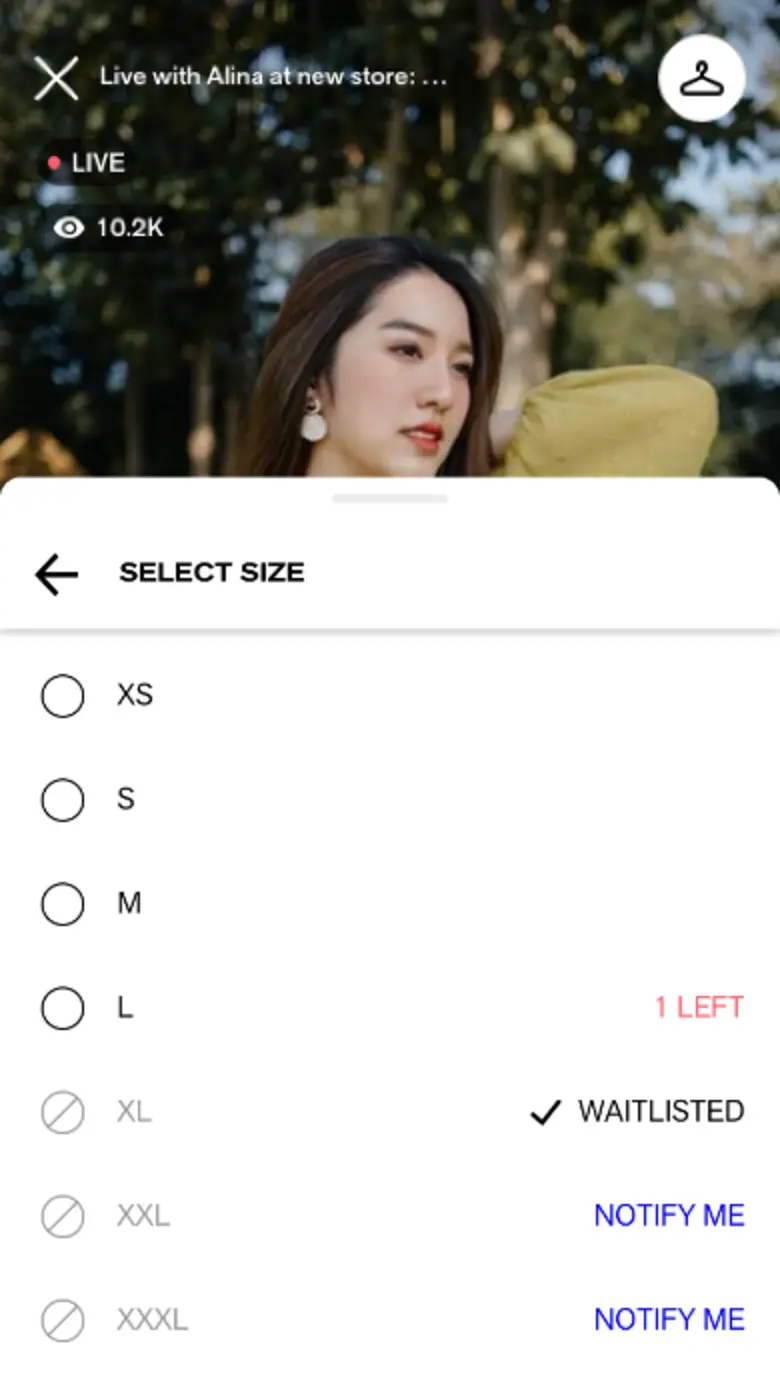Choose size S
780x1388 pixels.
coord(62,800)
